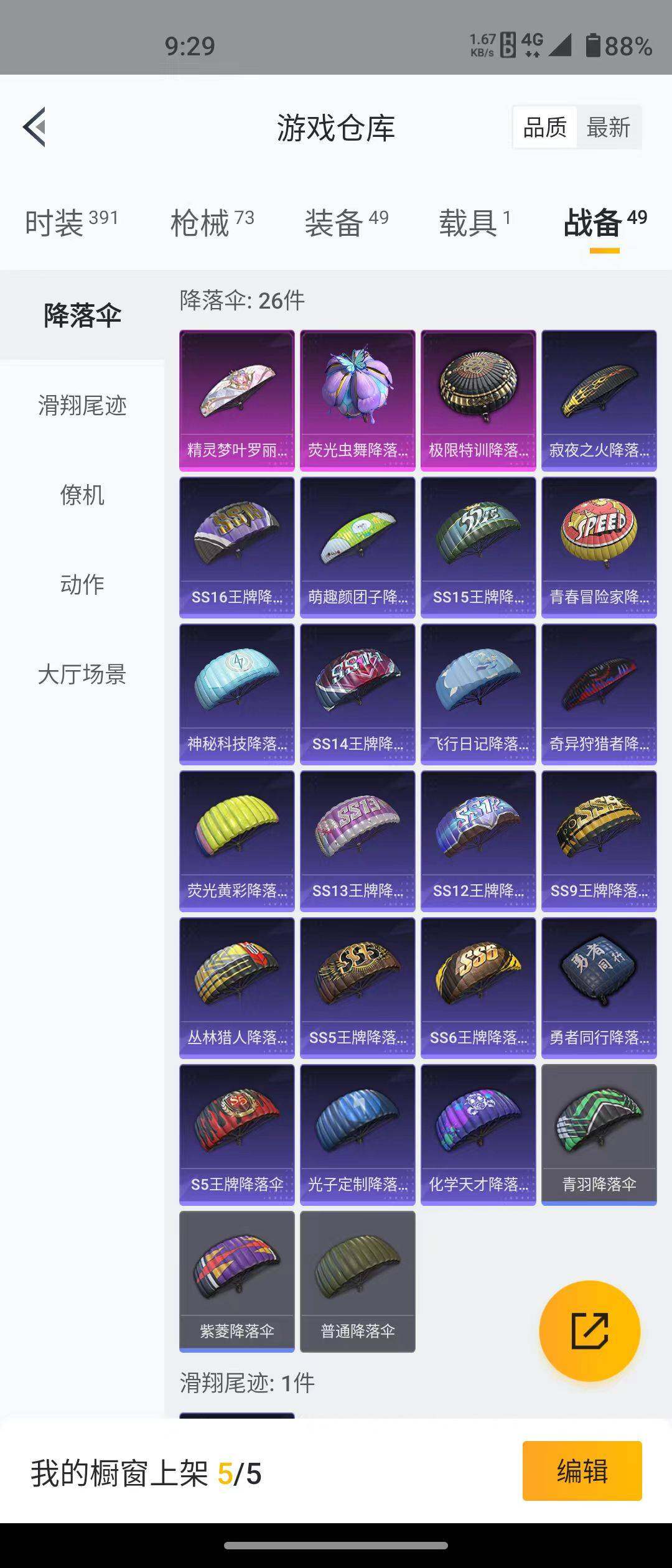Toggle sorting to 最新
Viewport: 672px width, 1568px height.
(607, 126)
